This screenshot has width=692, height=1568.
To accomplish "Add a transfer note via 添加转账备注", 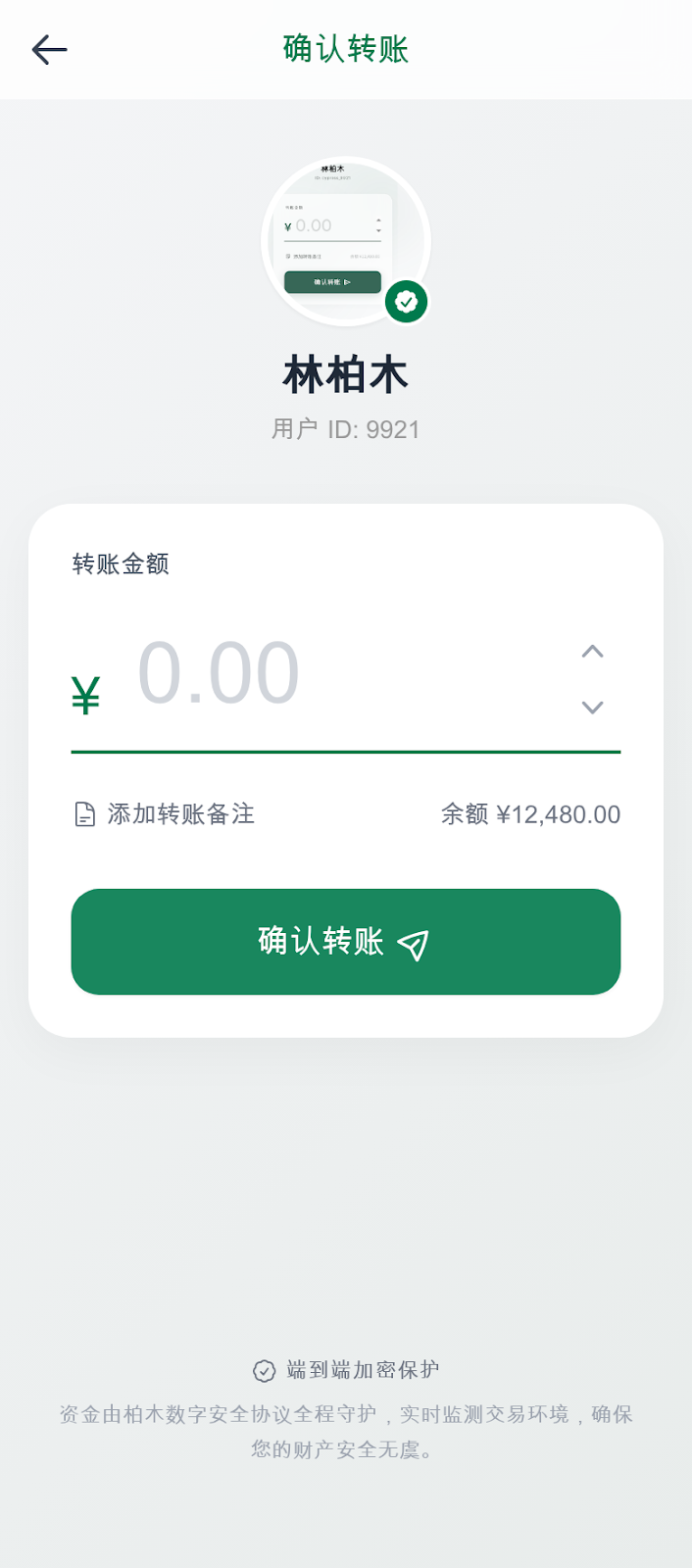I will [x=165, y=814].
